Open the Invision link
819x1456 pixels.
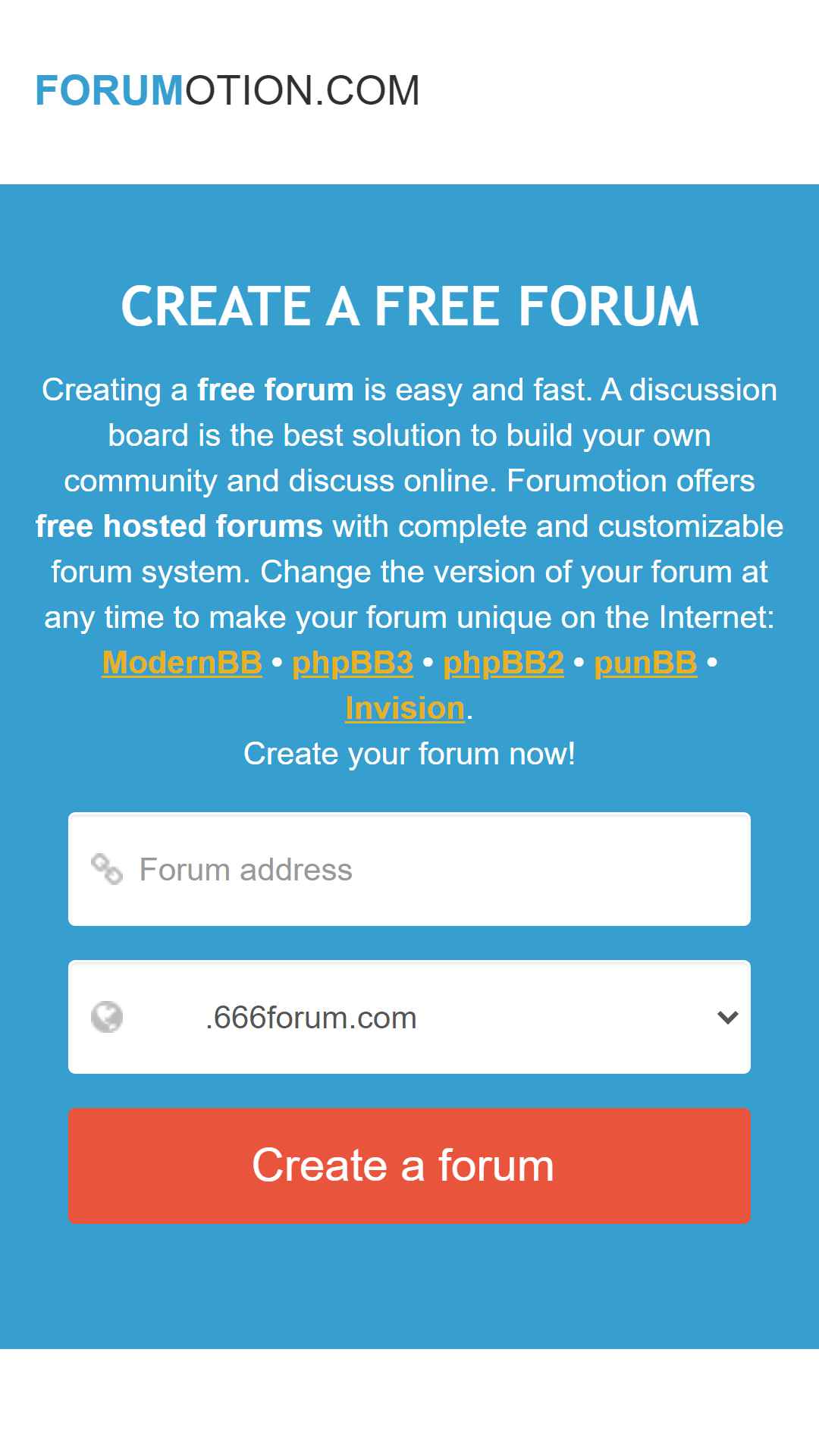[405, 708]
